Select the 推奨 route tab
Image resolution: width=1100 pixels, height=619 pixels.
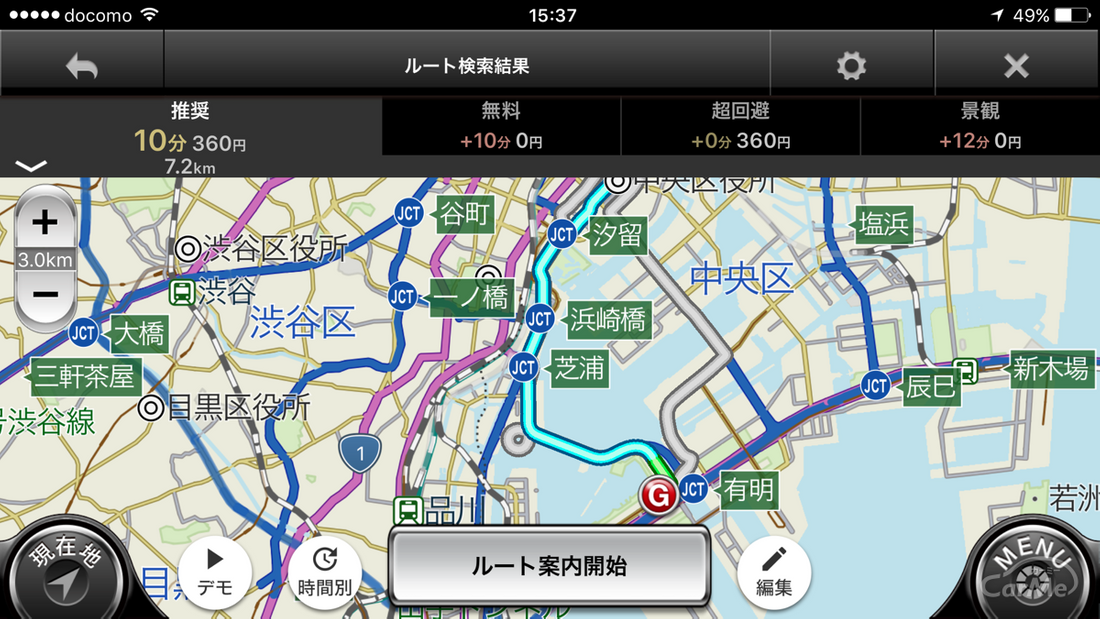coord(190,126)
